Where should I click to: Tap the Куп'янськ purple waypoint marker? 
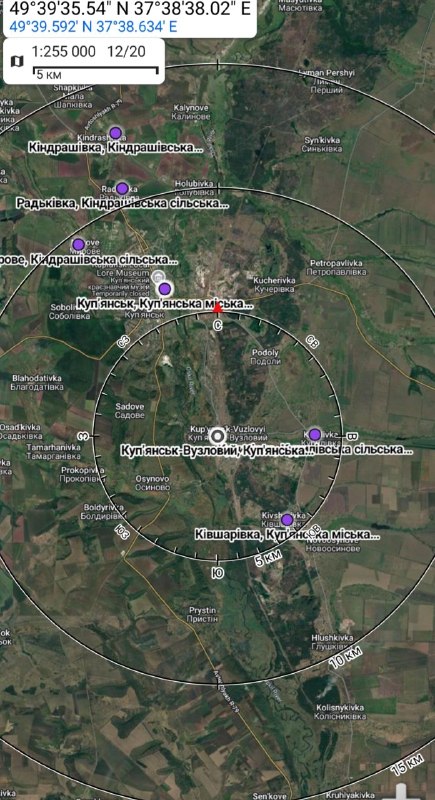[164, 289]
